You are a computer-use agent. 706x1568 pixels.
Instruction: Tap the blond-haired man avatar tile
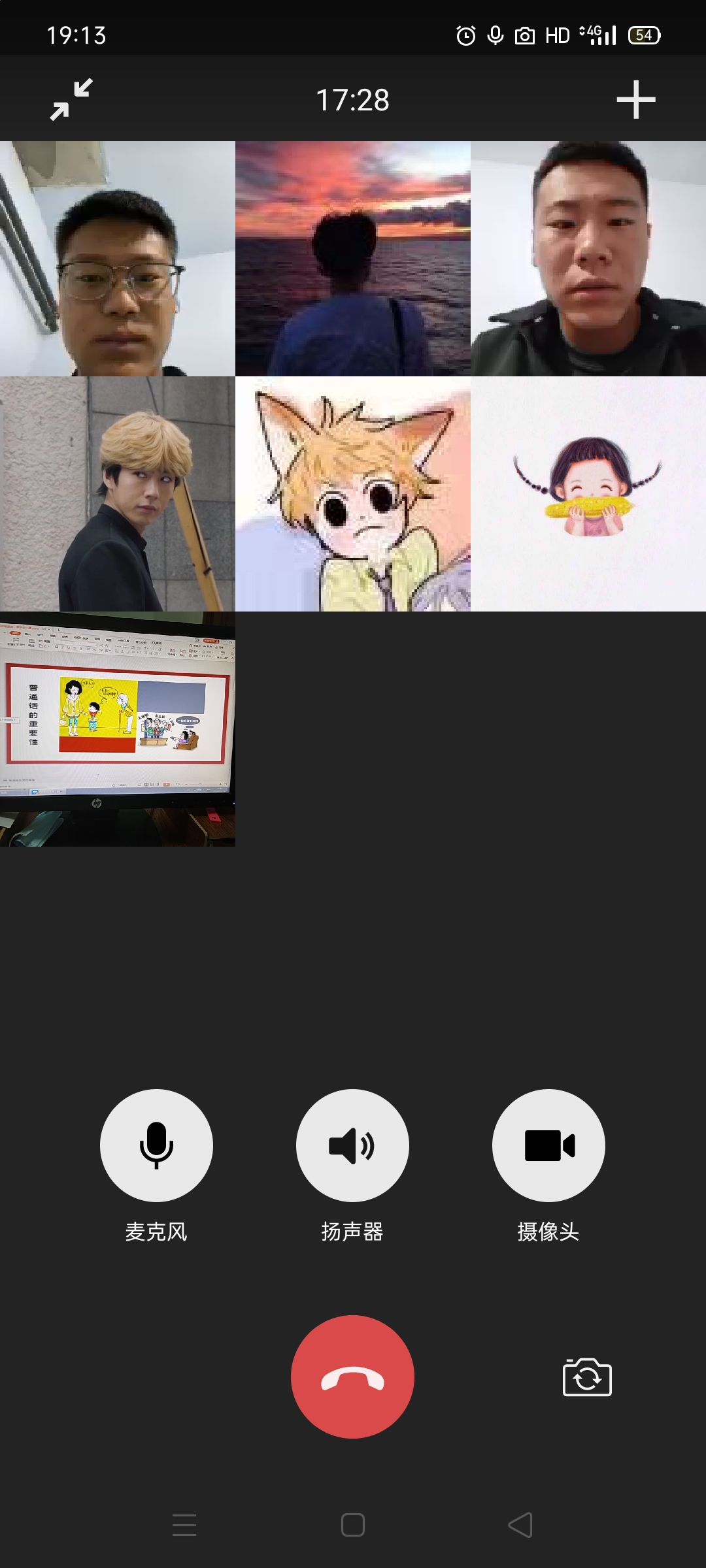click(118, 494)
